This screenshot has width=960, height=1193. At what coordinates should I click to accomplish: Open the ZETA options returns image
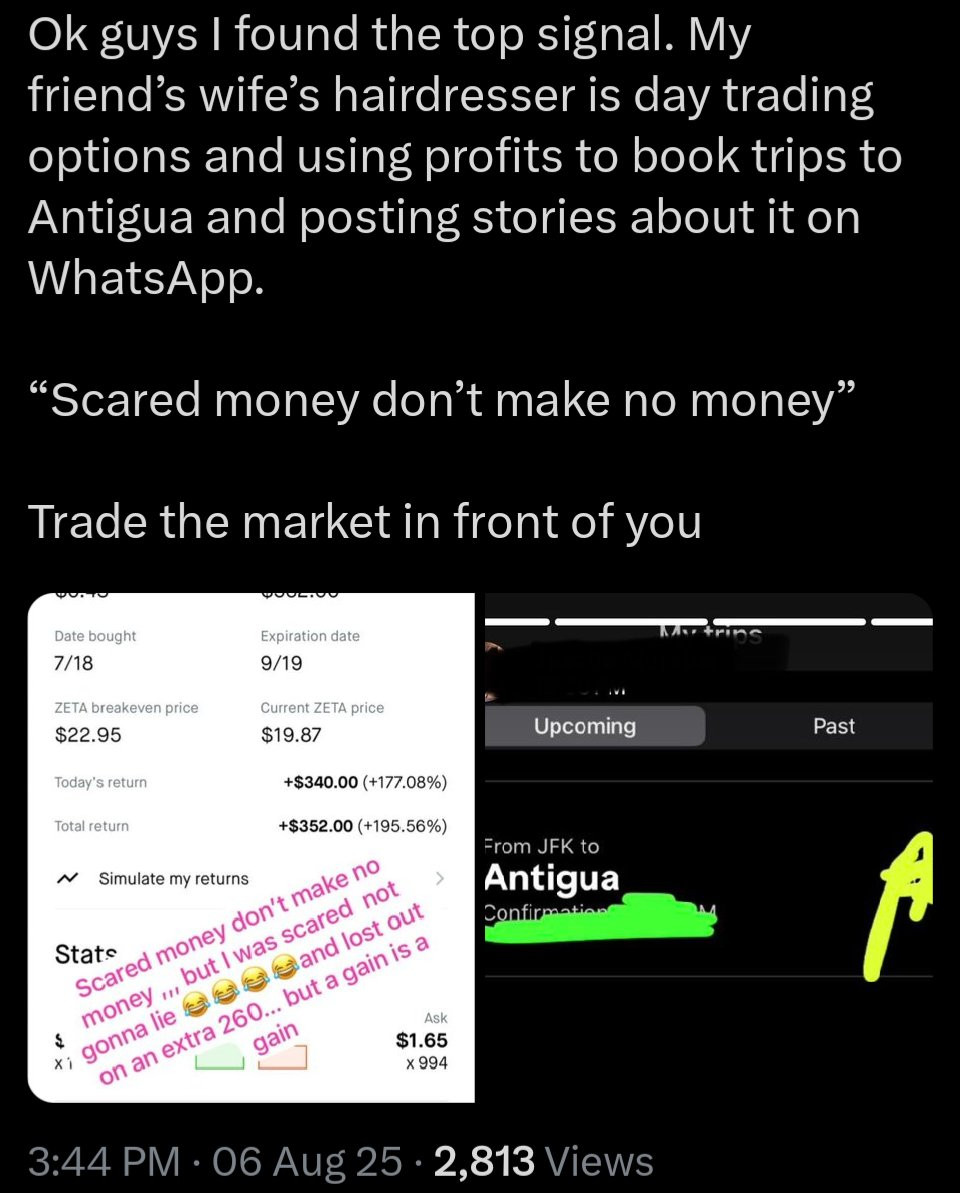point(250,846)
